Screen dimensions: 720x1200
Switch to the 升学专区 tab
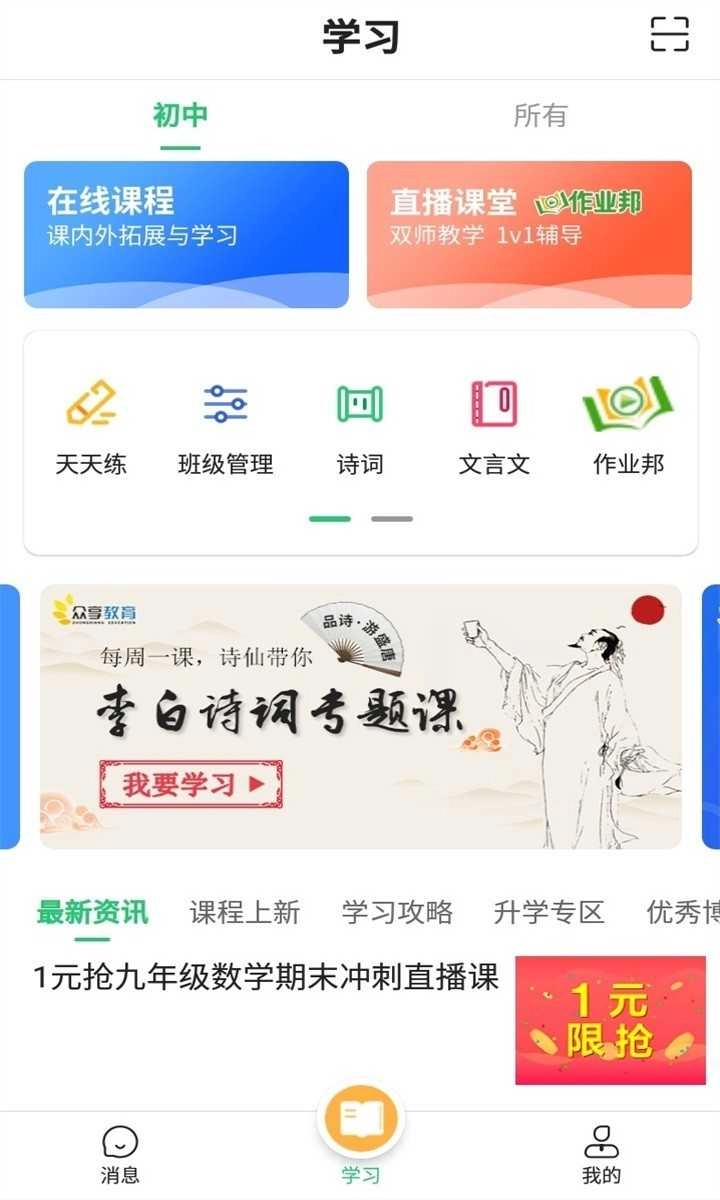pyautogui.click(x=549, y=912)
